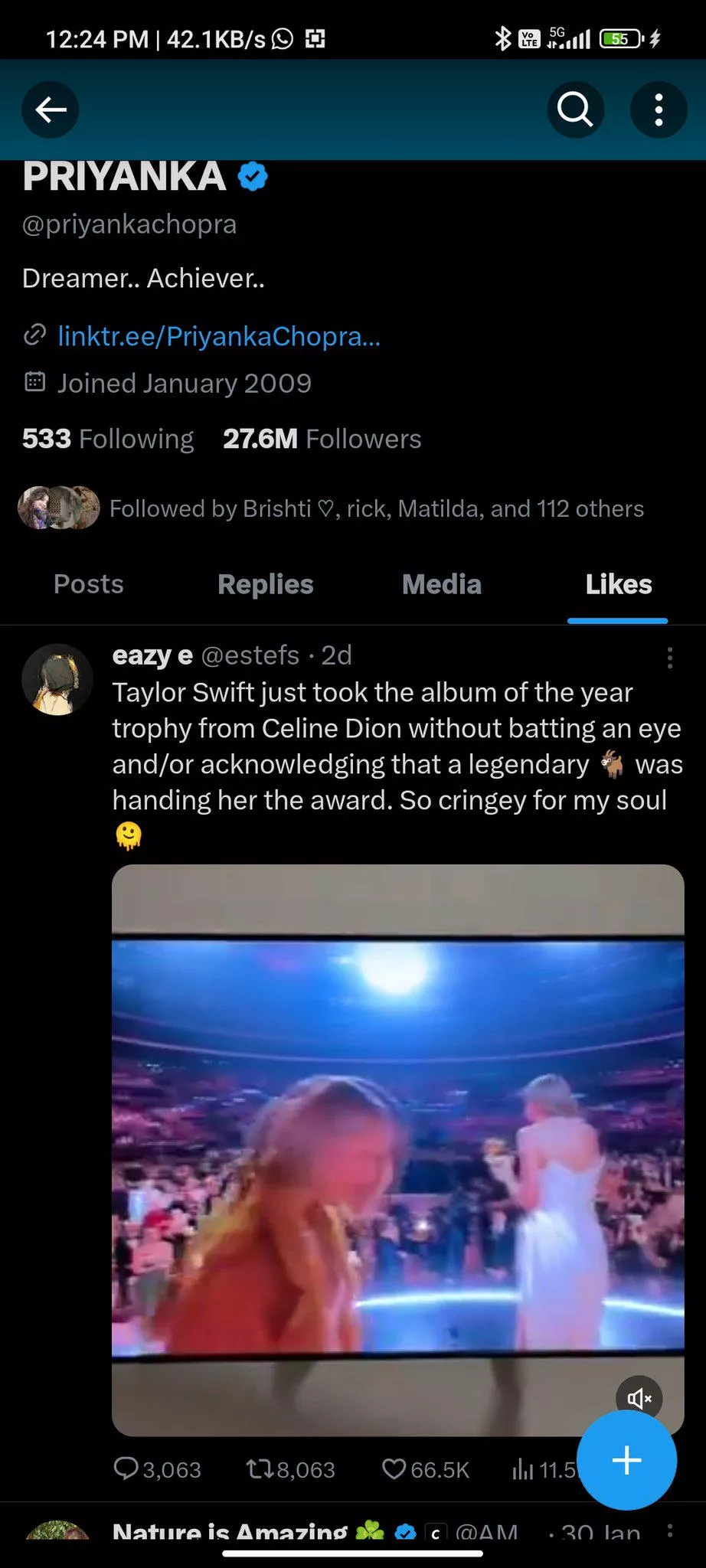Open eazy e's profile picture
Viewport: 706px width, 1568px height.
(57, 679)
